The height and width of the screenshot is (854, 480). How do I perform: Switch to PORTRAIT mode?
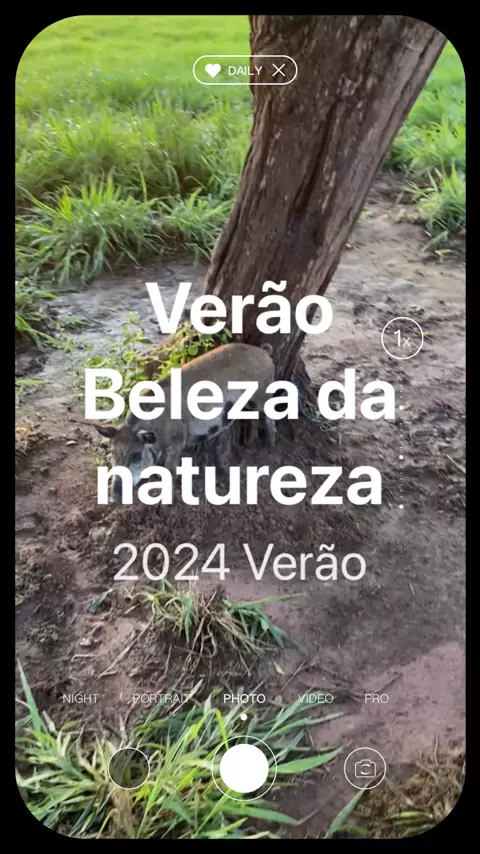tap(160, 699)
